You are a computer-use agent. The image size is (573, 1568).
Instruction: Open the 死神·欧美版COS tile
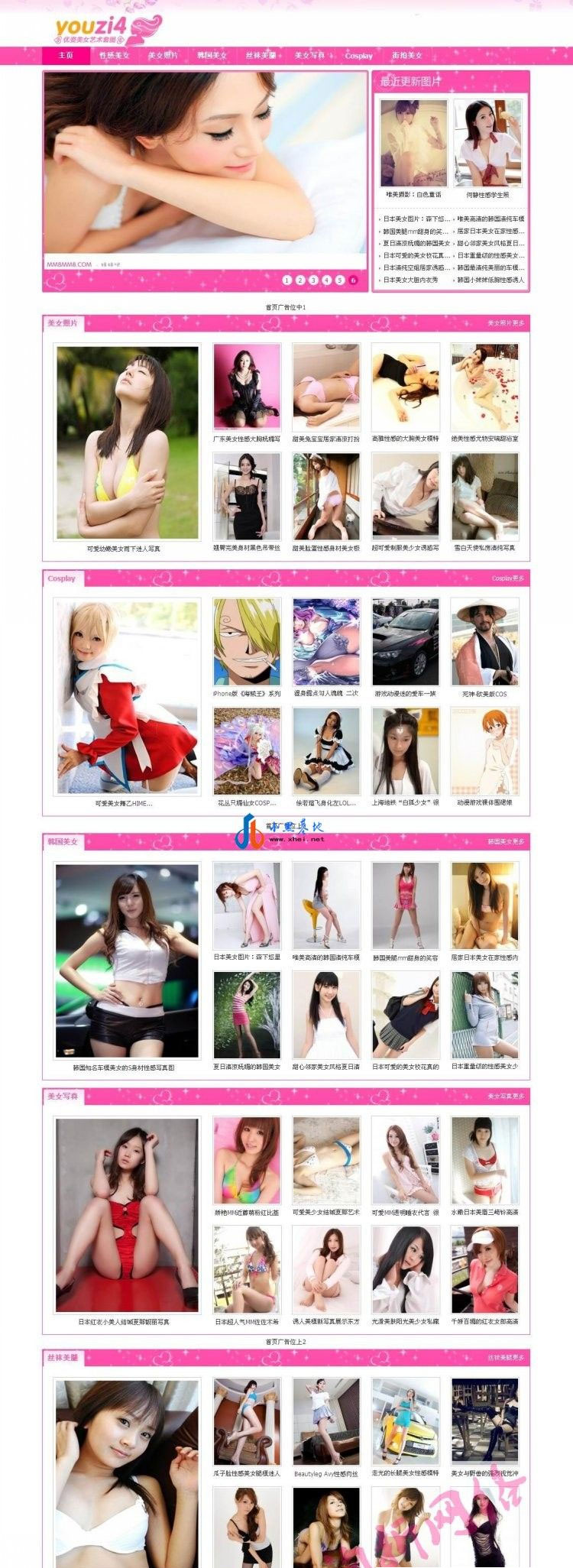(484, 643)
